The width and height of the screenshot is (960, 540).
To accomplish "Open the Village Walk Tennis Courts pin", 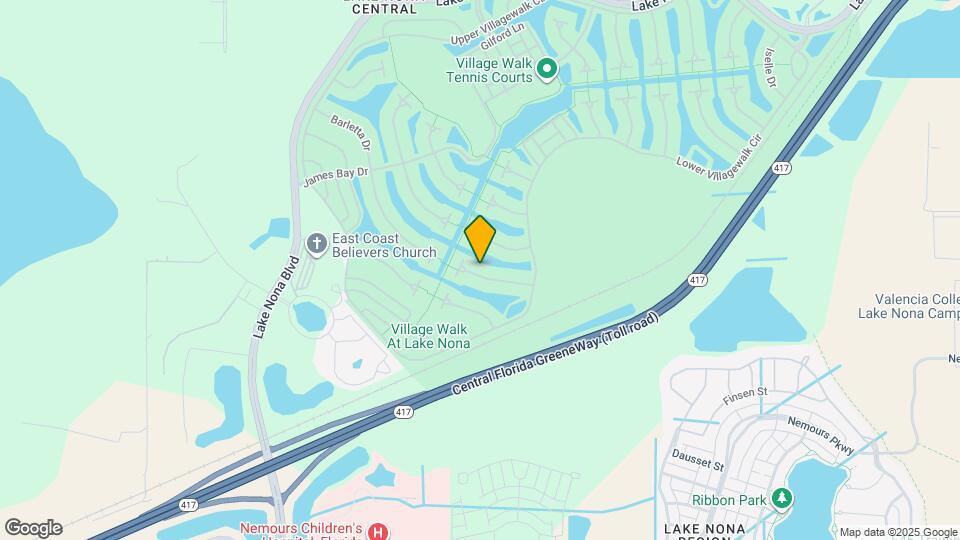I will click(547, 69).
